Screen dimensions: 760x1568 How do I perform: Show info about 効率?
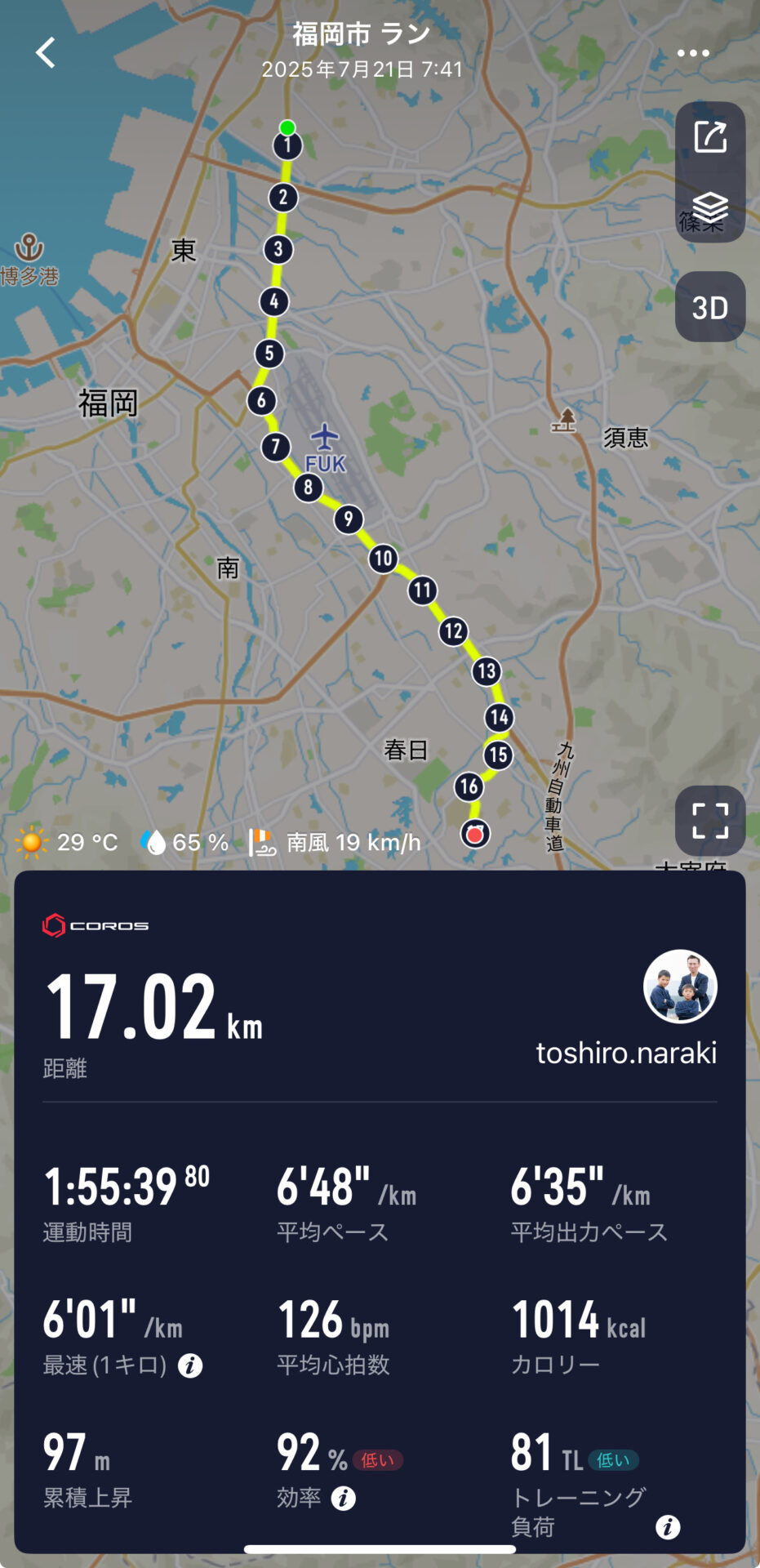coord(344,1498)
